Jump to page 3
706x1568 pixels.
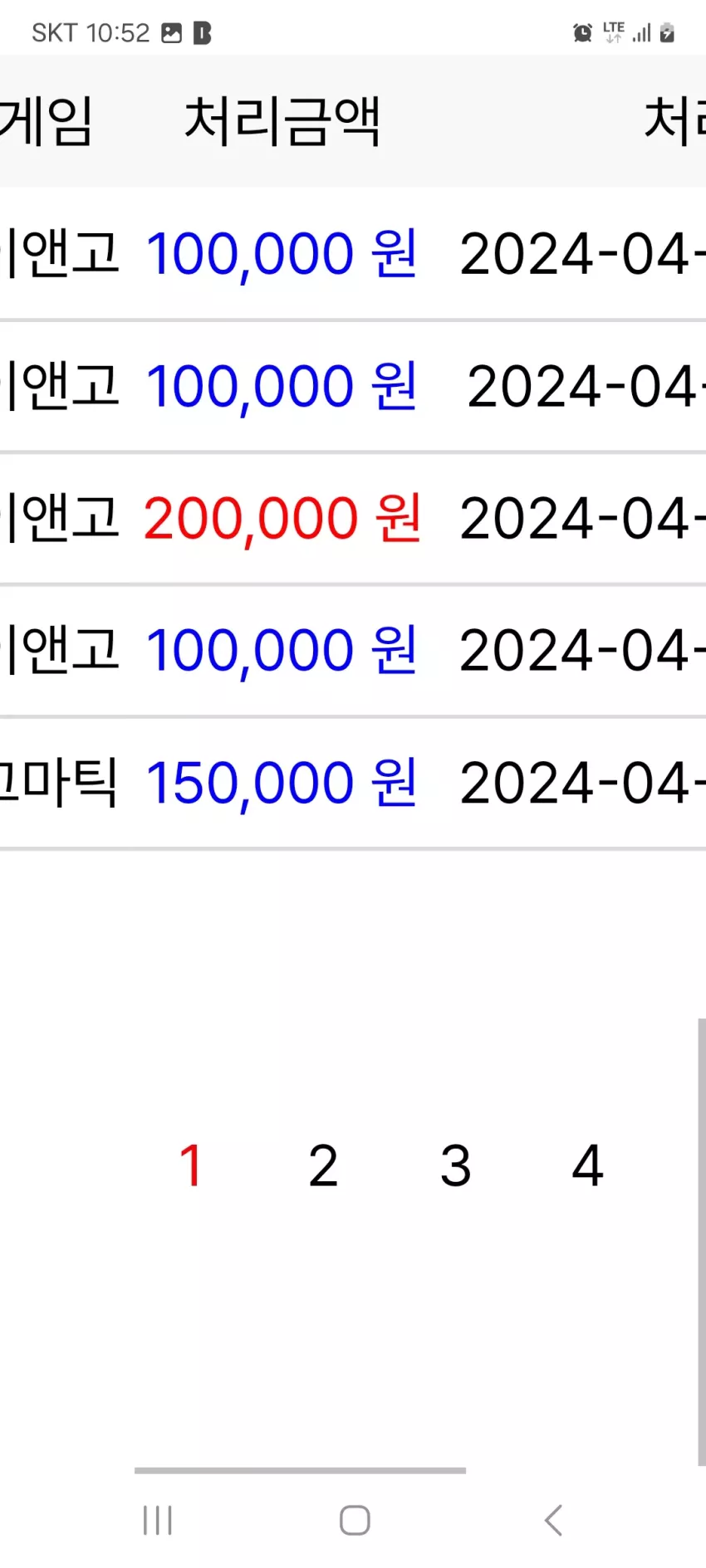455,1165
